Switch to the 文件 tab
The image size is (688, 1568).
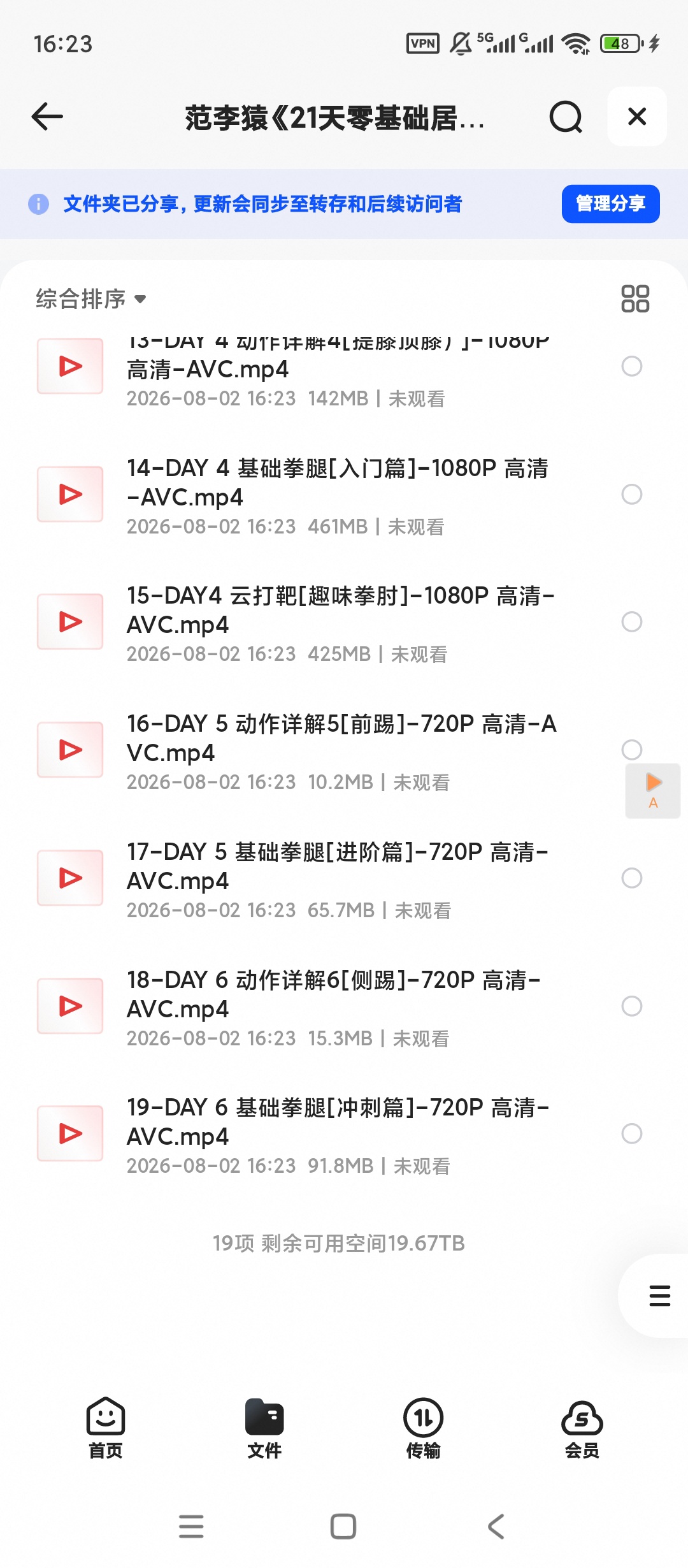point(264,1428)
